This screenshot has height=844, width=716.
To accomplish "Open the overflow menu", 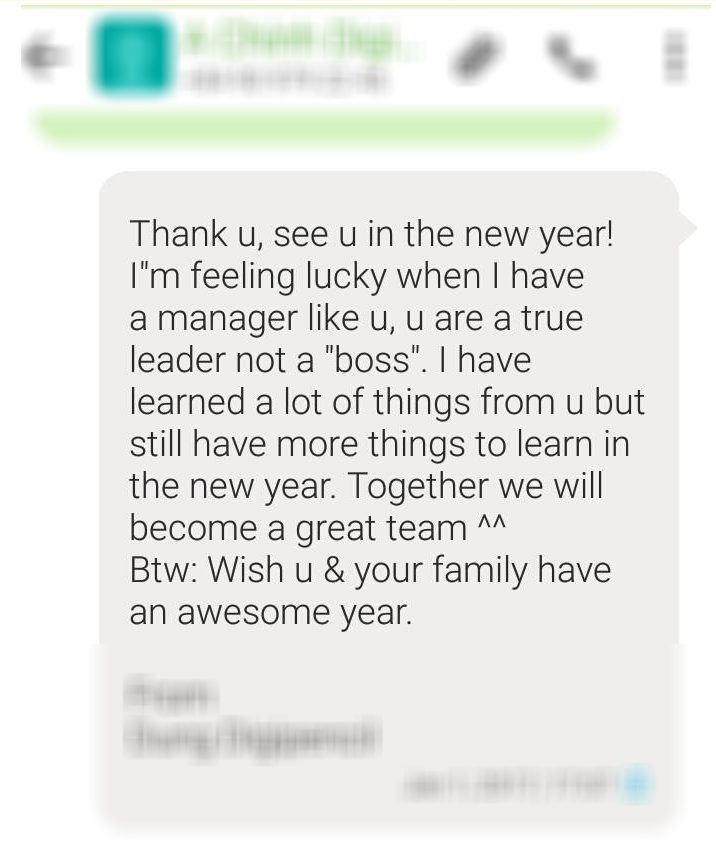I will 676,57.
